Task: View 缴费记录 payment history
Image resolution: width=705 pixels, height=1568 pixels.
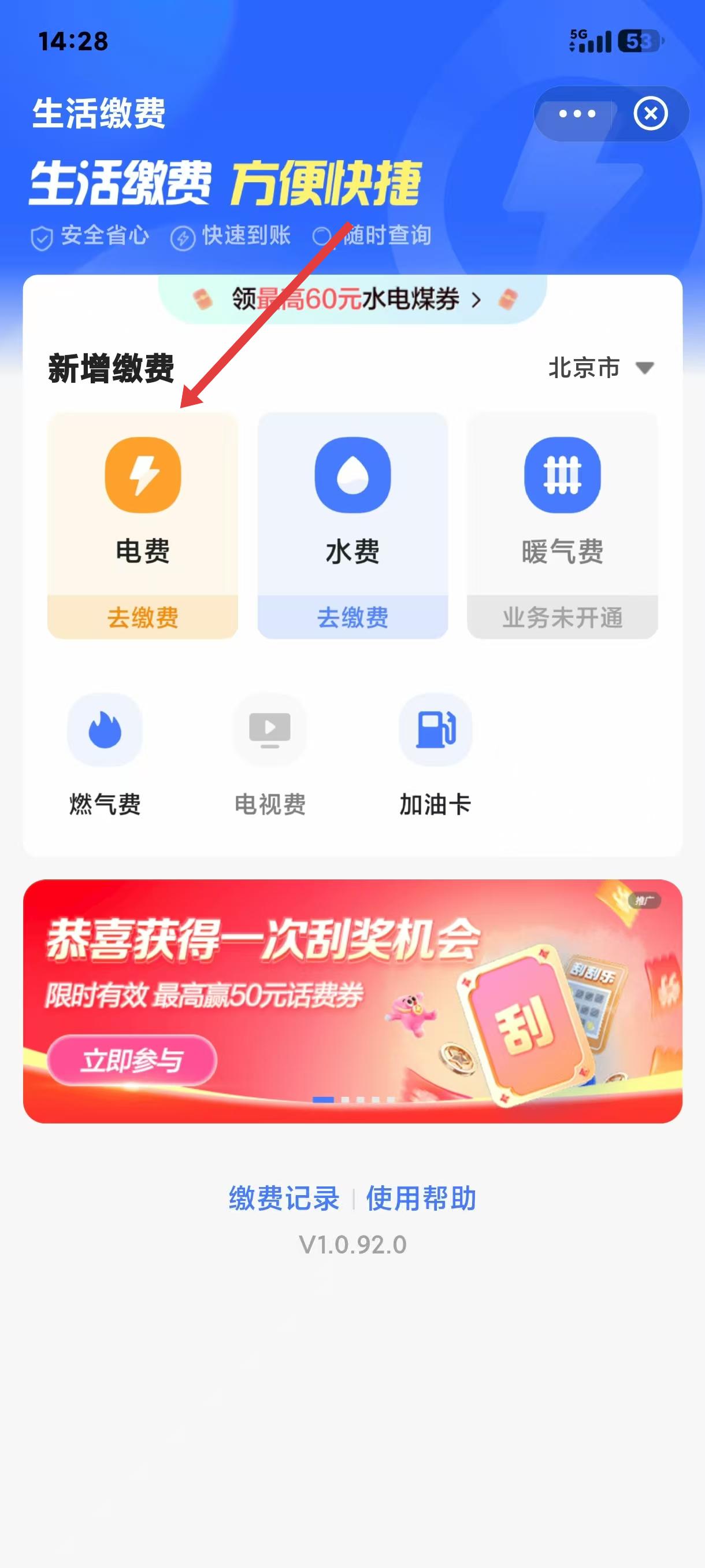Action: 284,1199
